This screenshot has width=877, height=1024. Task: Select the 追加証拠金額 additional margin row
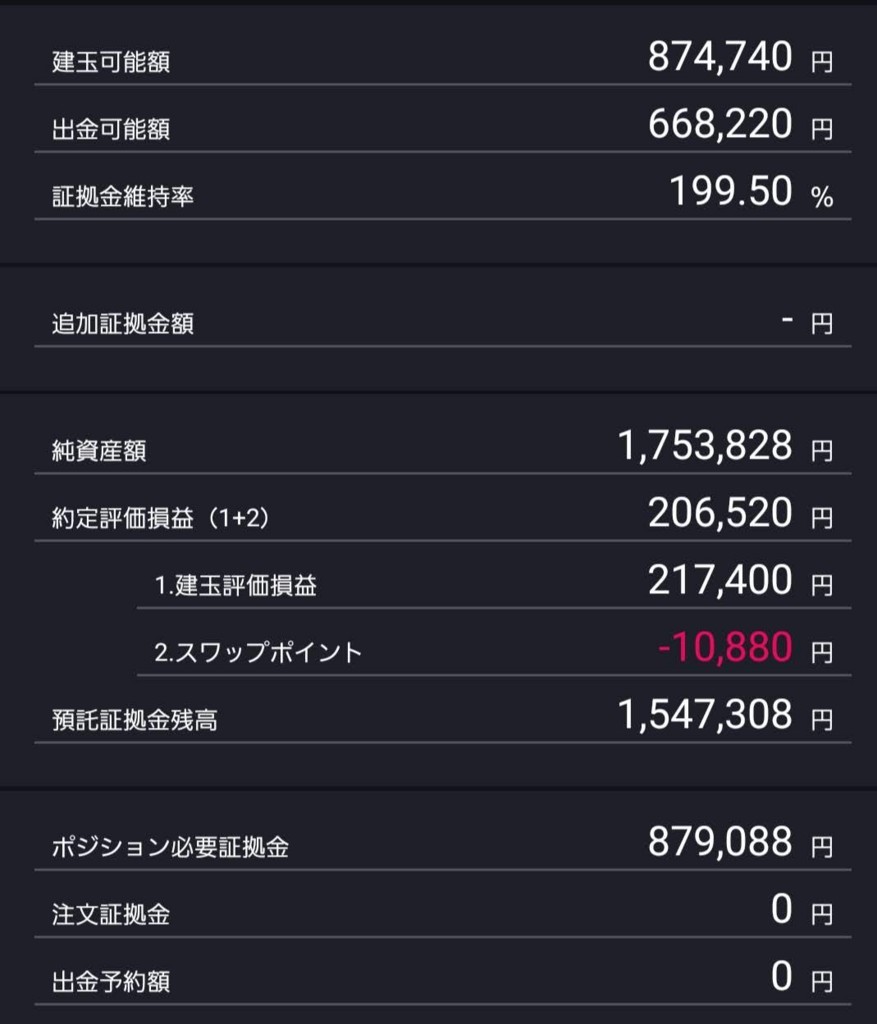pos(120,324)
